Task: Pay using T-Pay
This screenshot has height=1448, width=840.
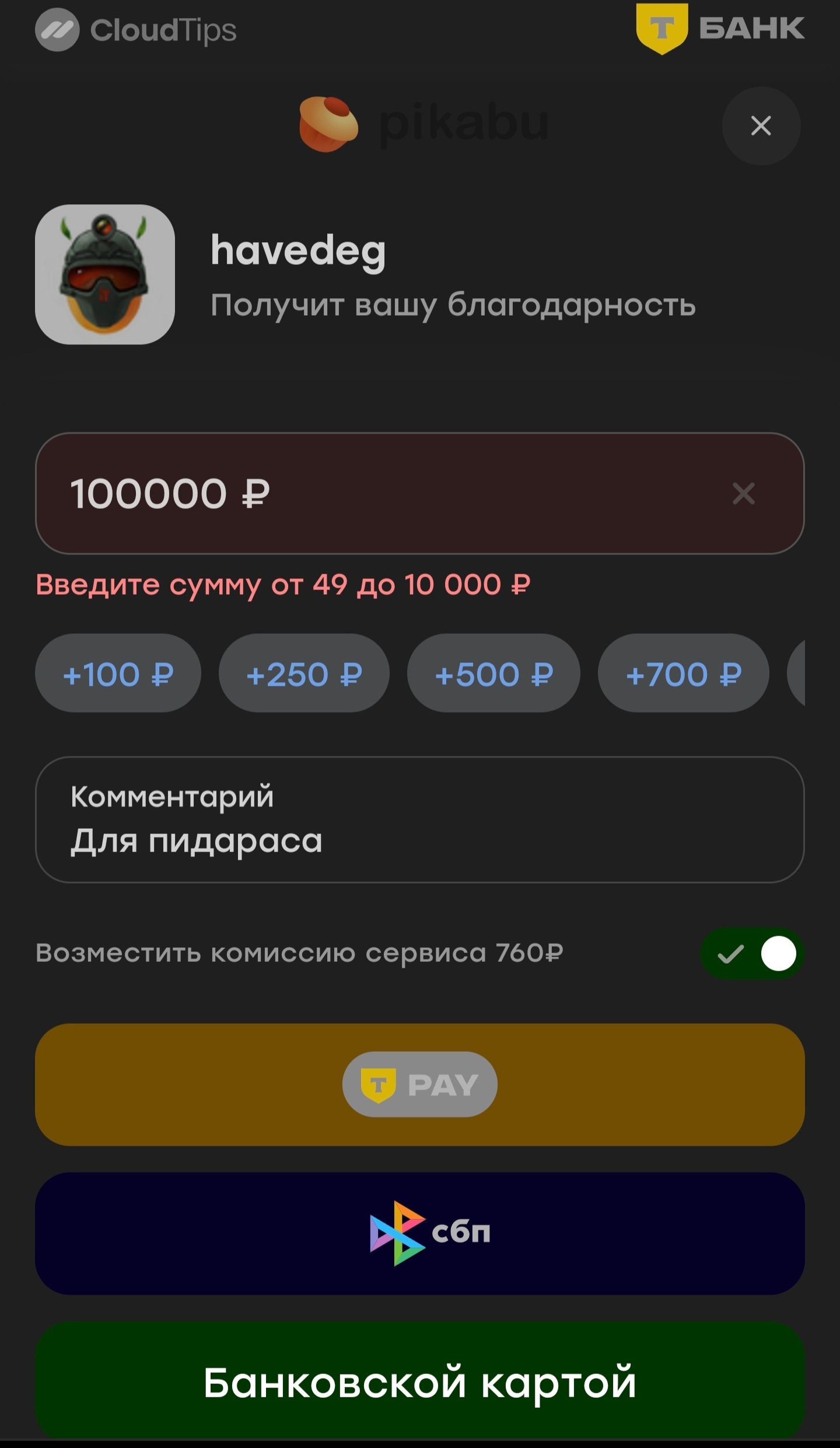Action: point(420,1084)
